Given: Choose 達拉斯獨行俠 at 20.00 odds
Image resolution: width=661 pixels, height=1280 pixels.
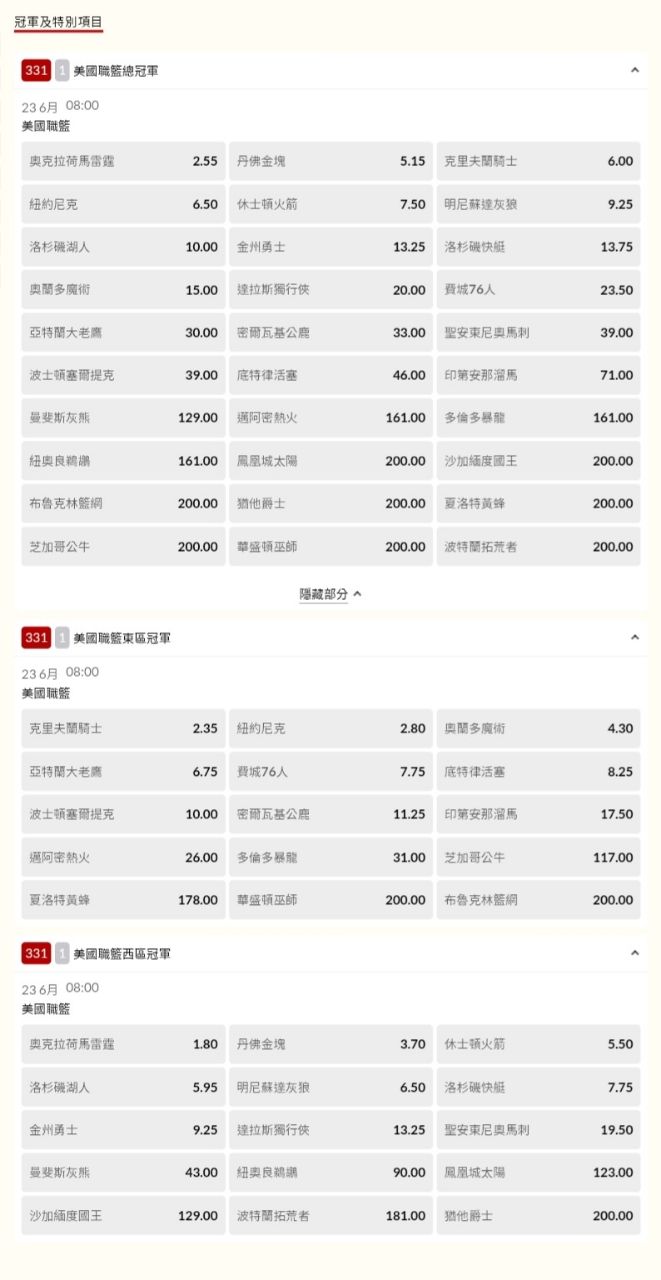Looking at the screenshot, I should click(330, 290).
